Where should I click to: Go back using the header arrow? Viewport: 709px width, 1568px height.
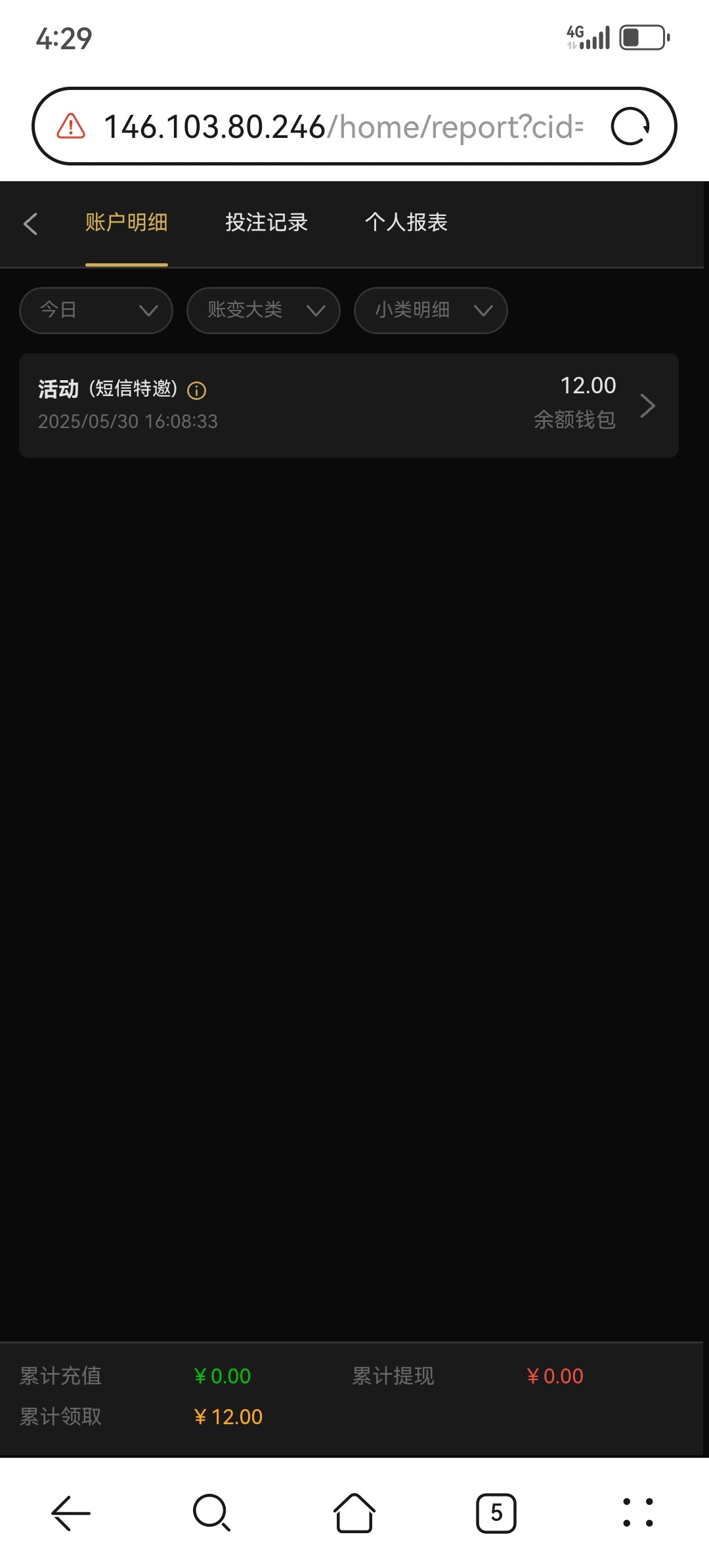point(30,224)
